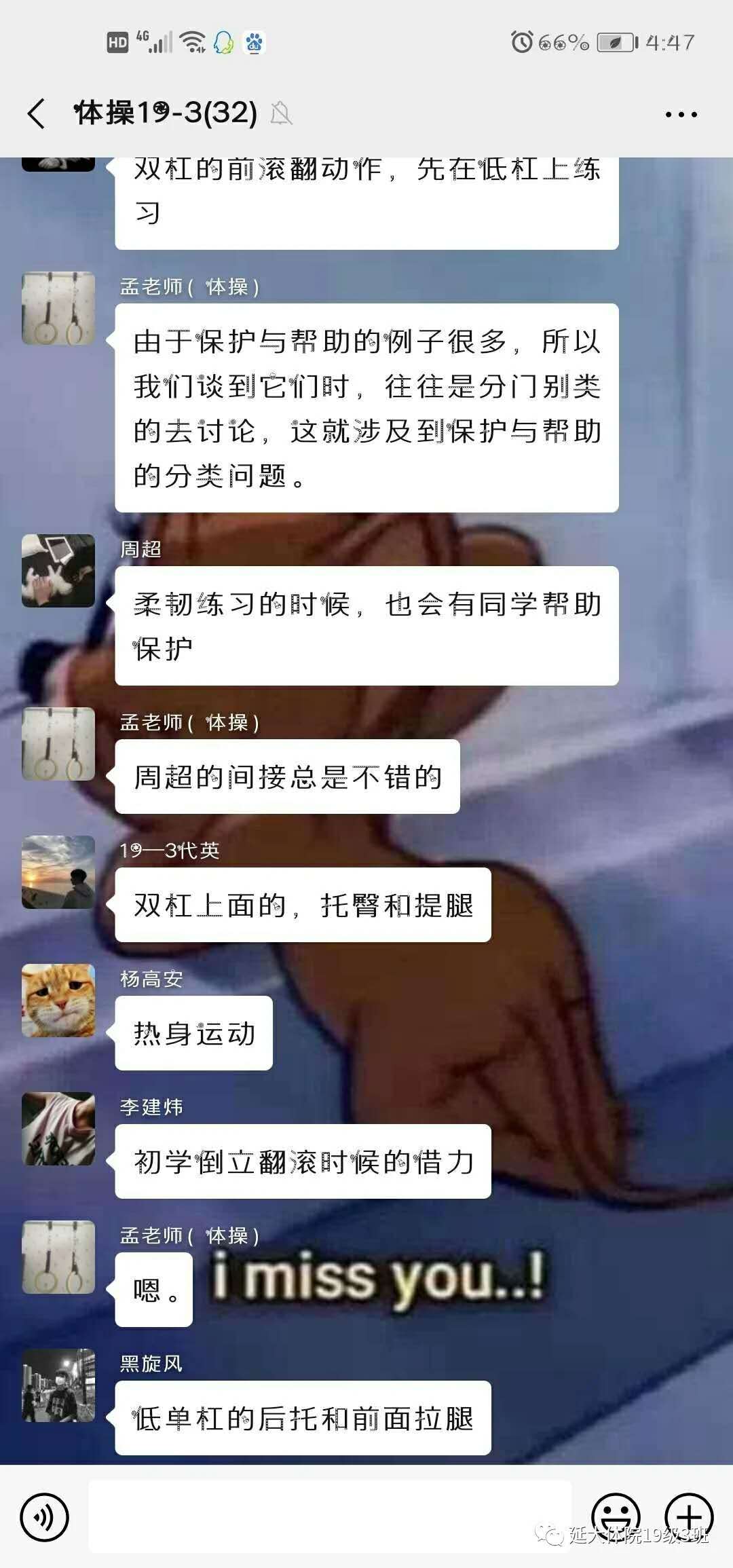Open the emoji sticker panel

point(616,1516)
